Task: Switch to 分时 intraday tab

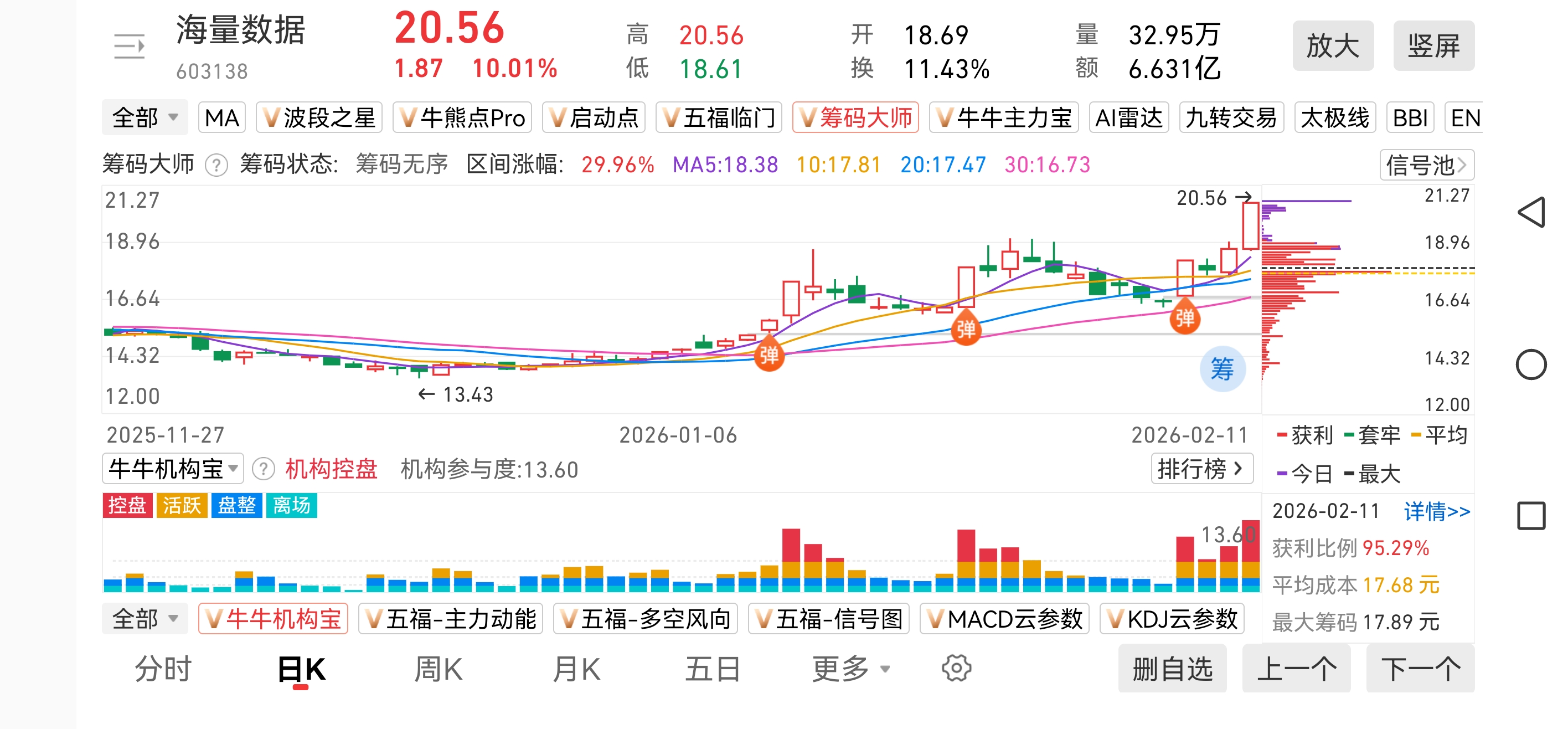Action: coord(163,669)
